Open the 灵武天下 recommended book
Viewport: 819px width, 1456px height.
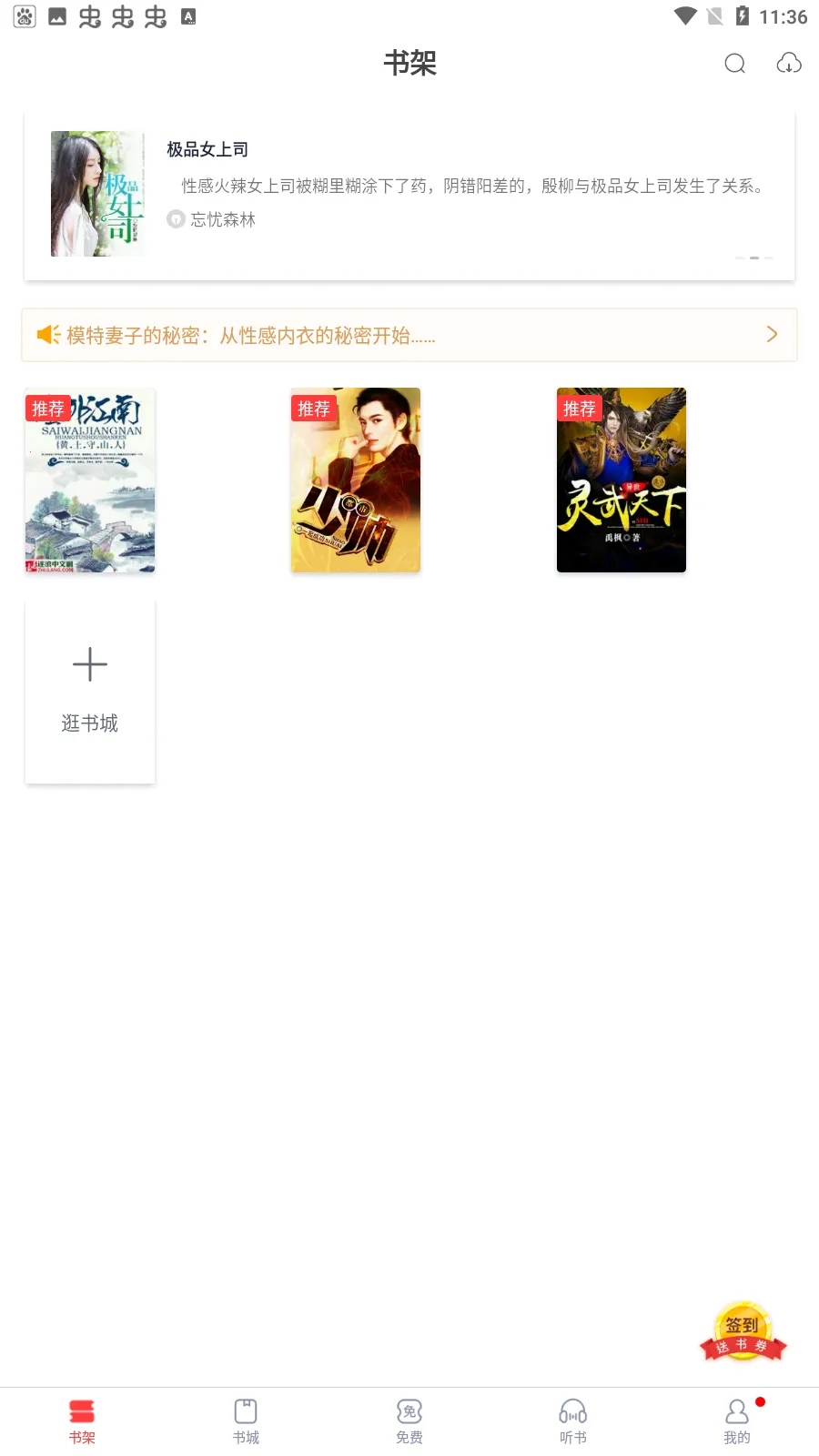point(622,480)
